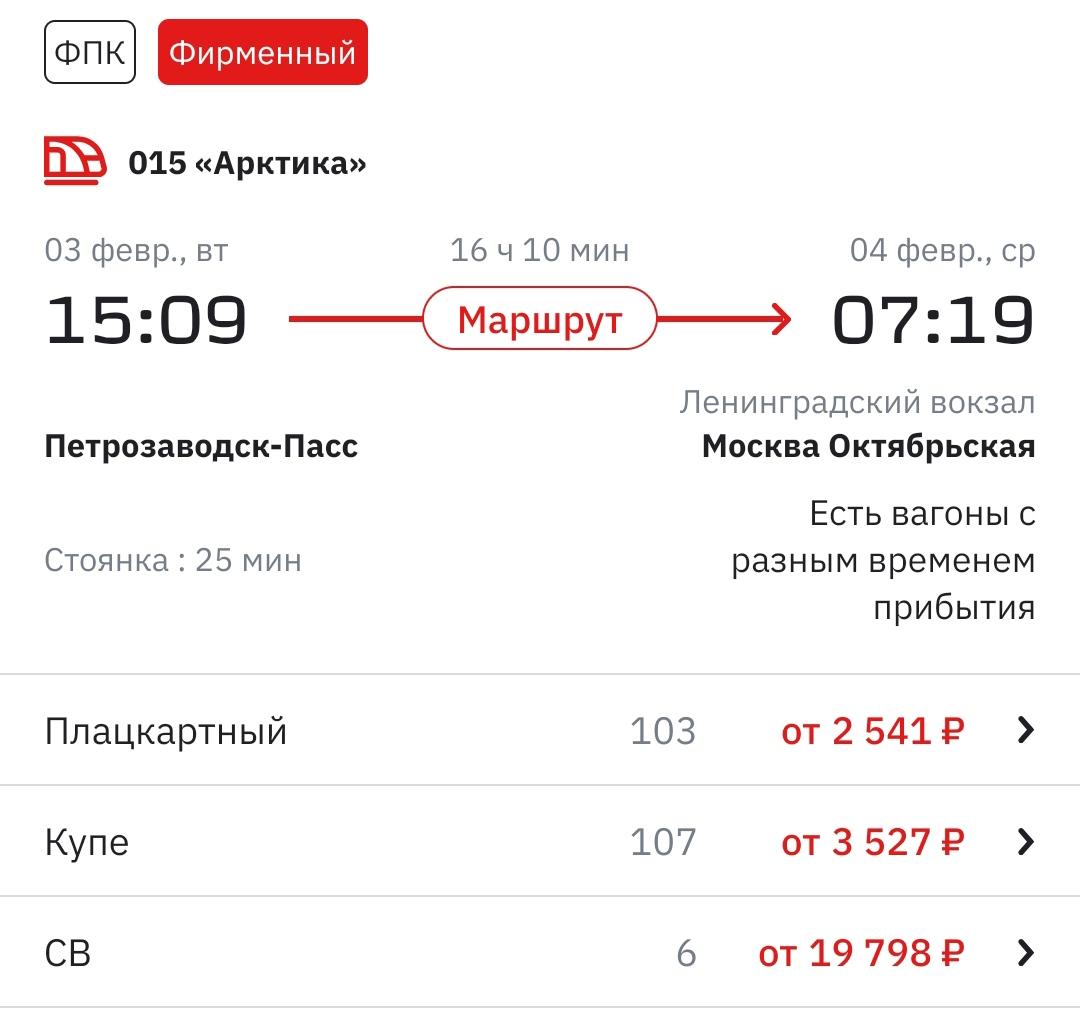Select Плацкартный carriage class from 2 541 ₽
The height and width of the screenshot is (1031, 1080).
(540, 731)
